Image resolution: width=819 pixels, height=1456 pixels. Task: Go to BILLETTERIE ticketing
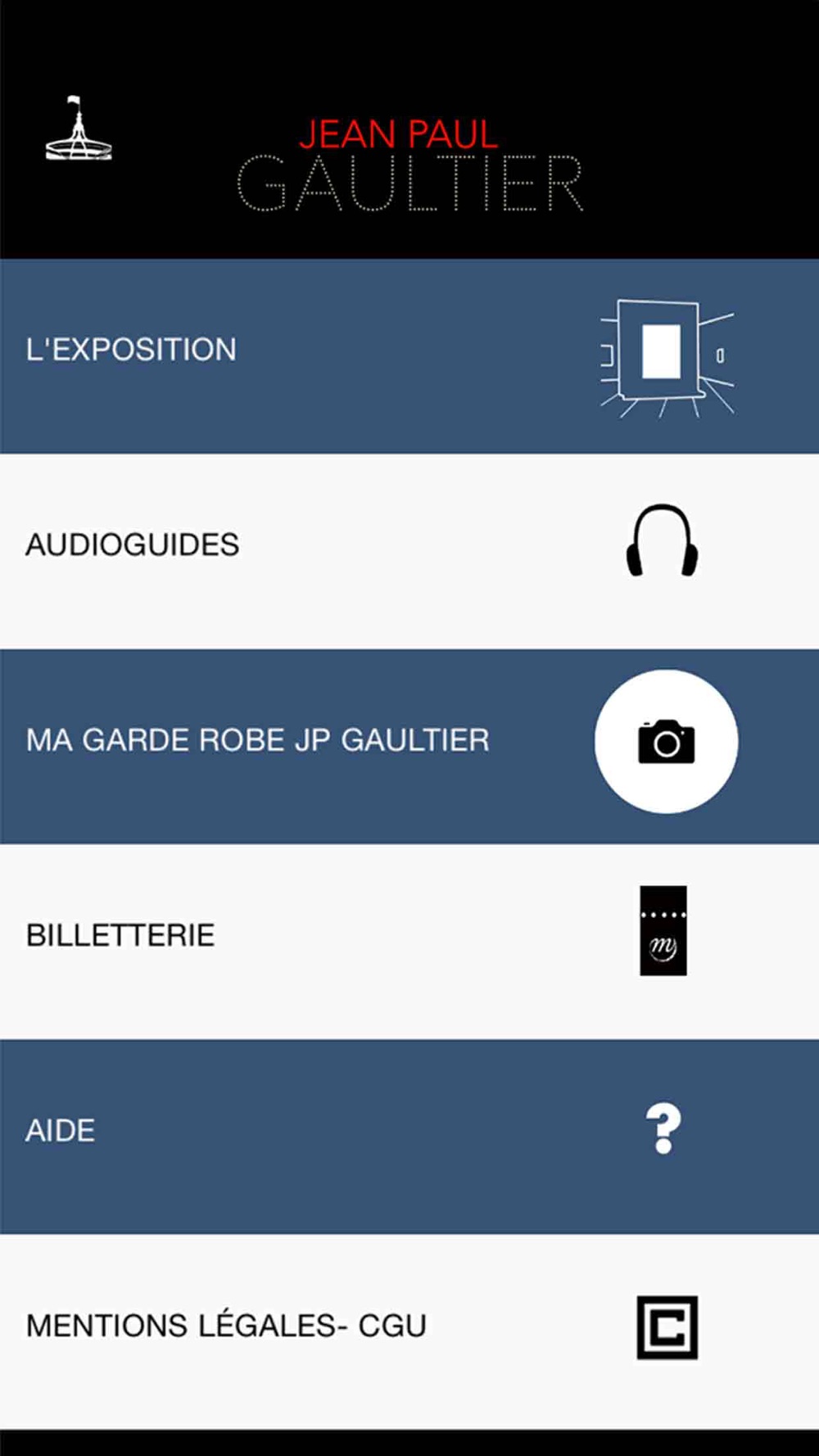pos(409,942)
